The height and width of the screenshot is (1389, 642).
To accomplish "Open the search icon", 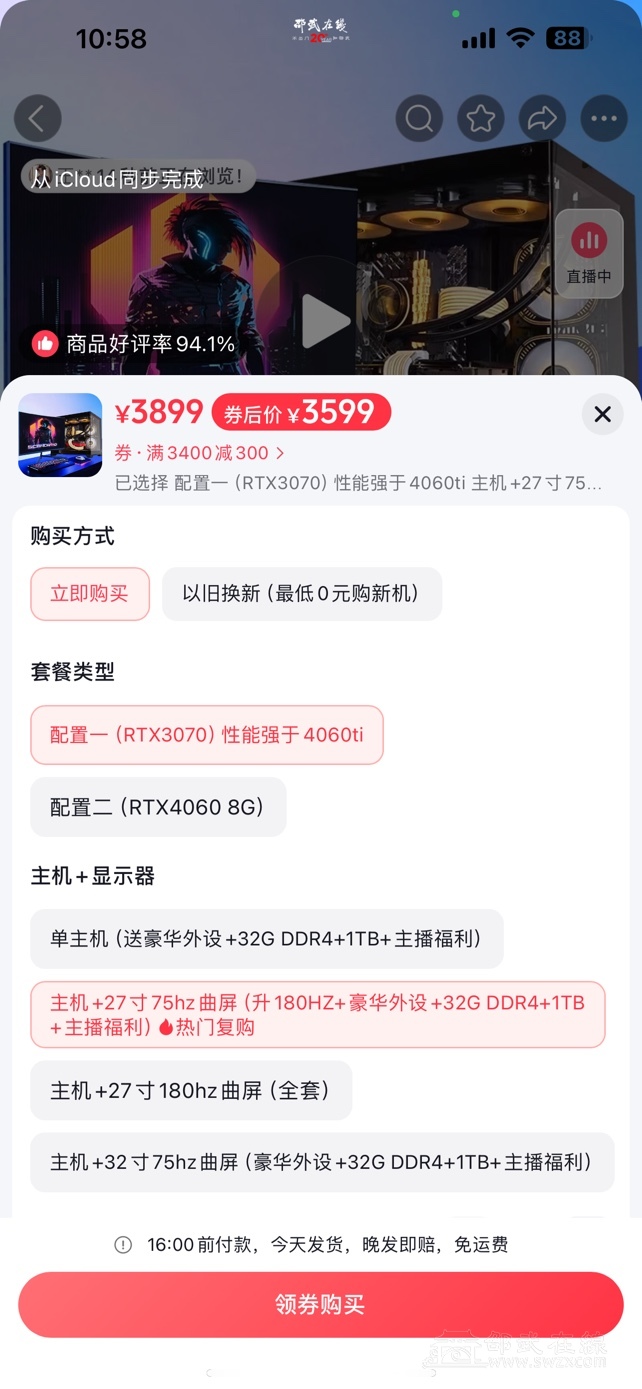I will [x=419, y=120].
